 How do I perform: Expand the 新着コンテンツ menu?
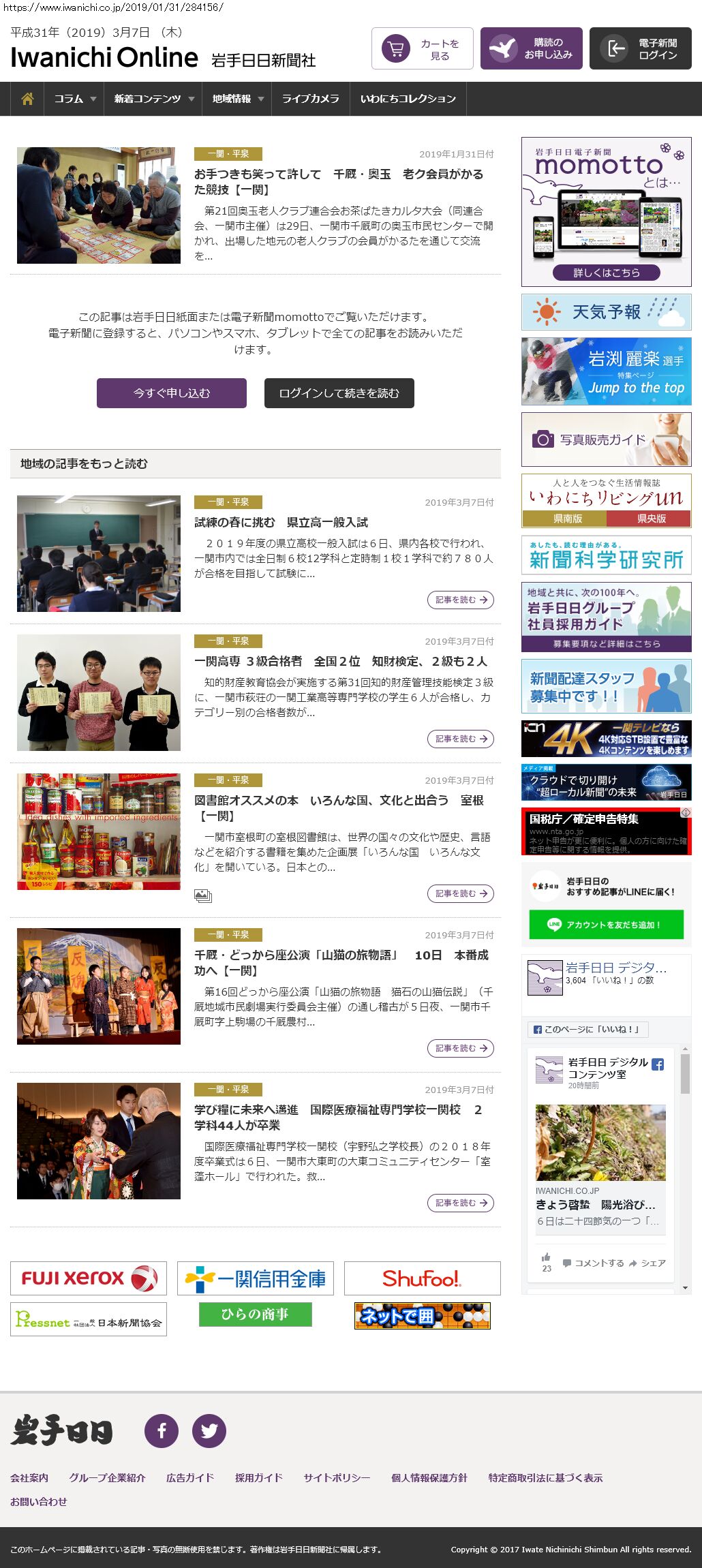point(153,99)
